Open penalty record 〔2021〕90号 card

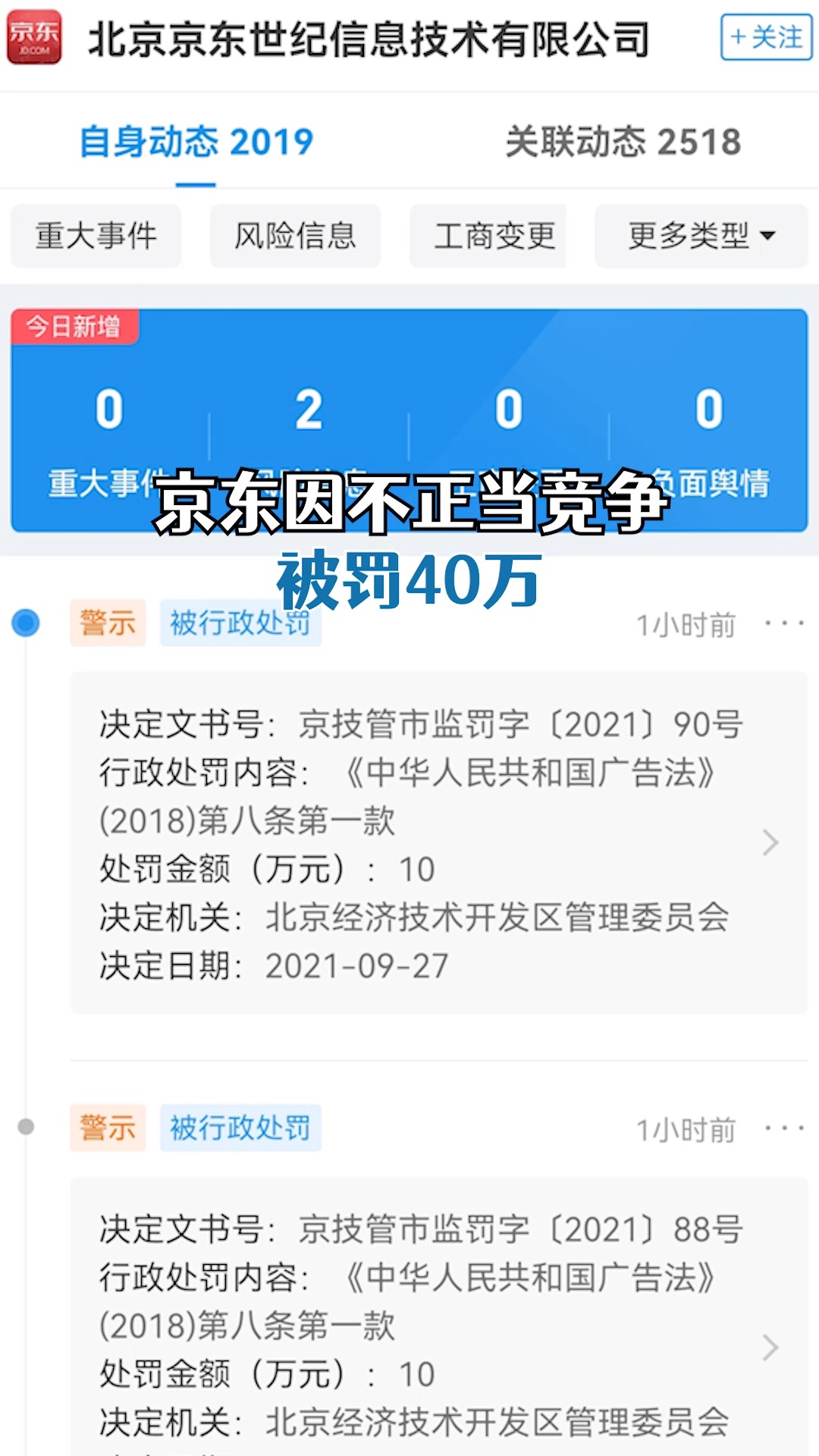pos(439,843)
